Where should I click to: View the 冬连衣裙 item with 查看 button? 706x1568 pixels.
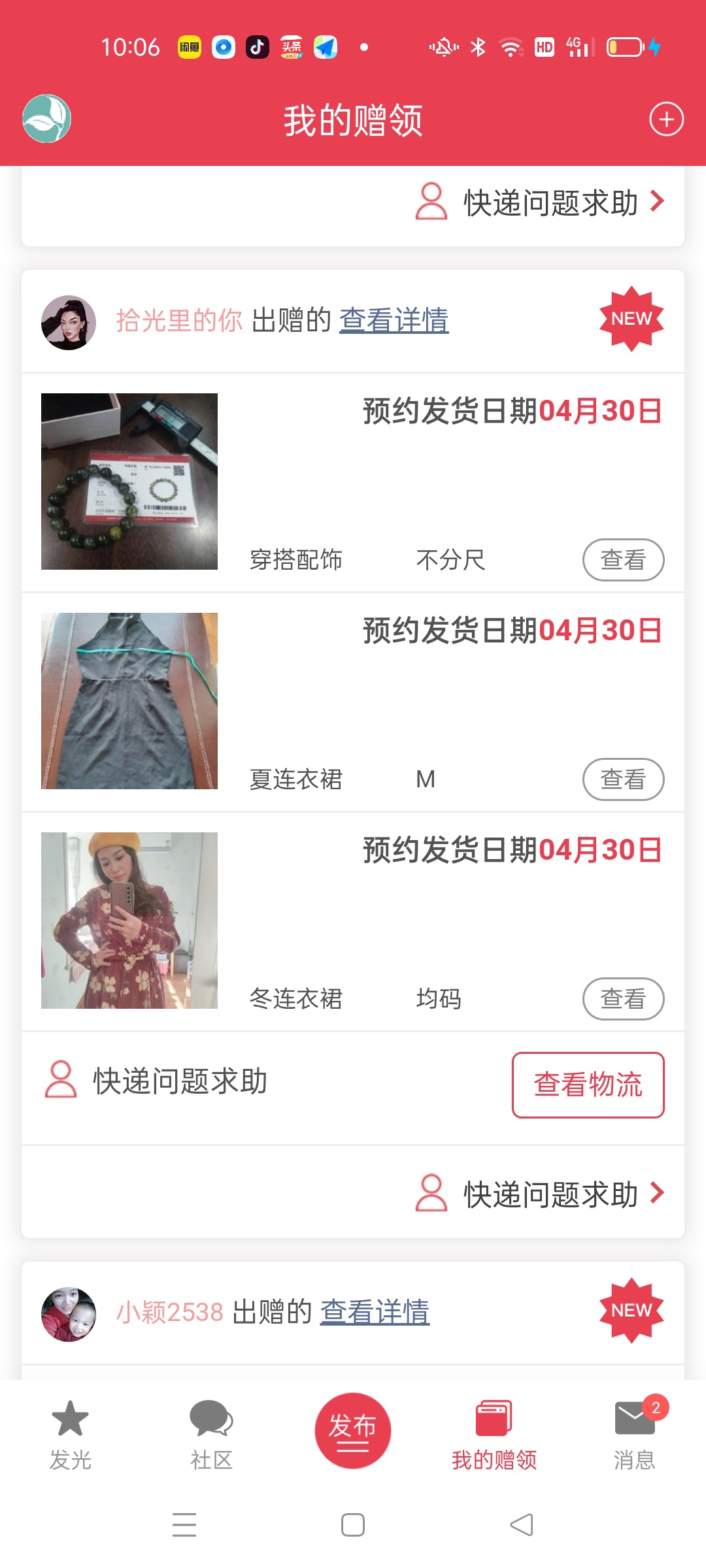pos(622,999)
